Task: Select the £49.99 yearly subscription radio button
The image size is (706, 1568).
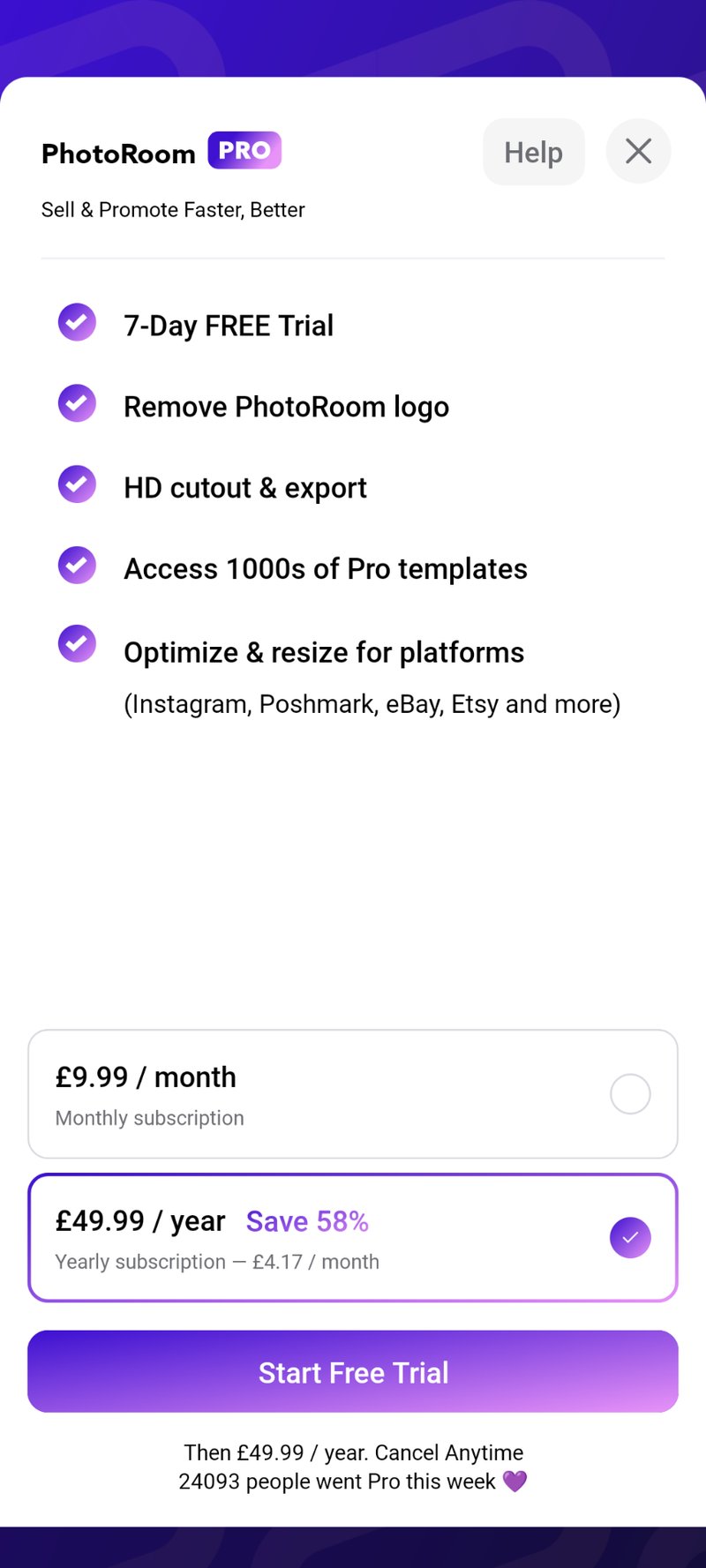Action: tap(630, 1237)
